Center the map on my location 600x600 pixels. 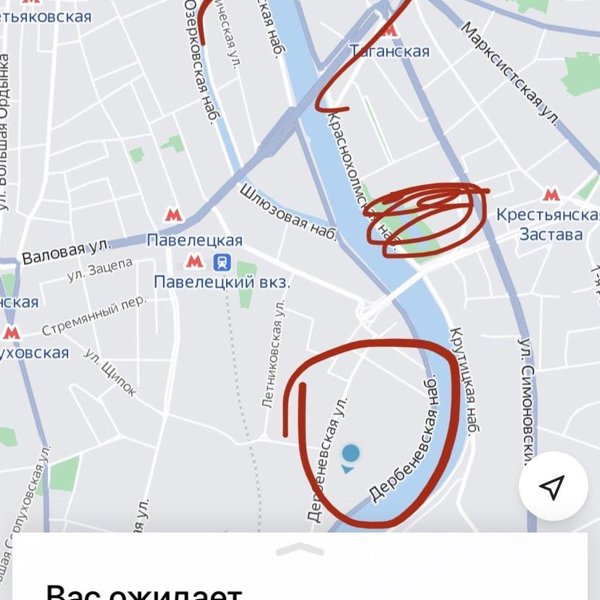click(552, 487)
